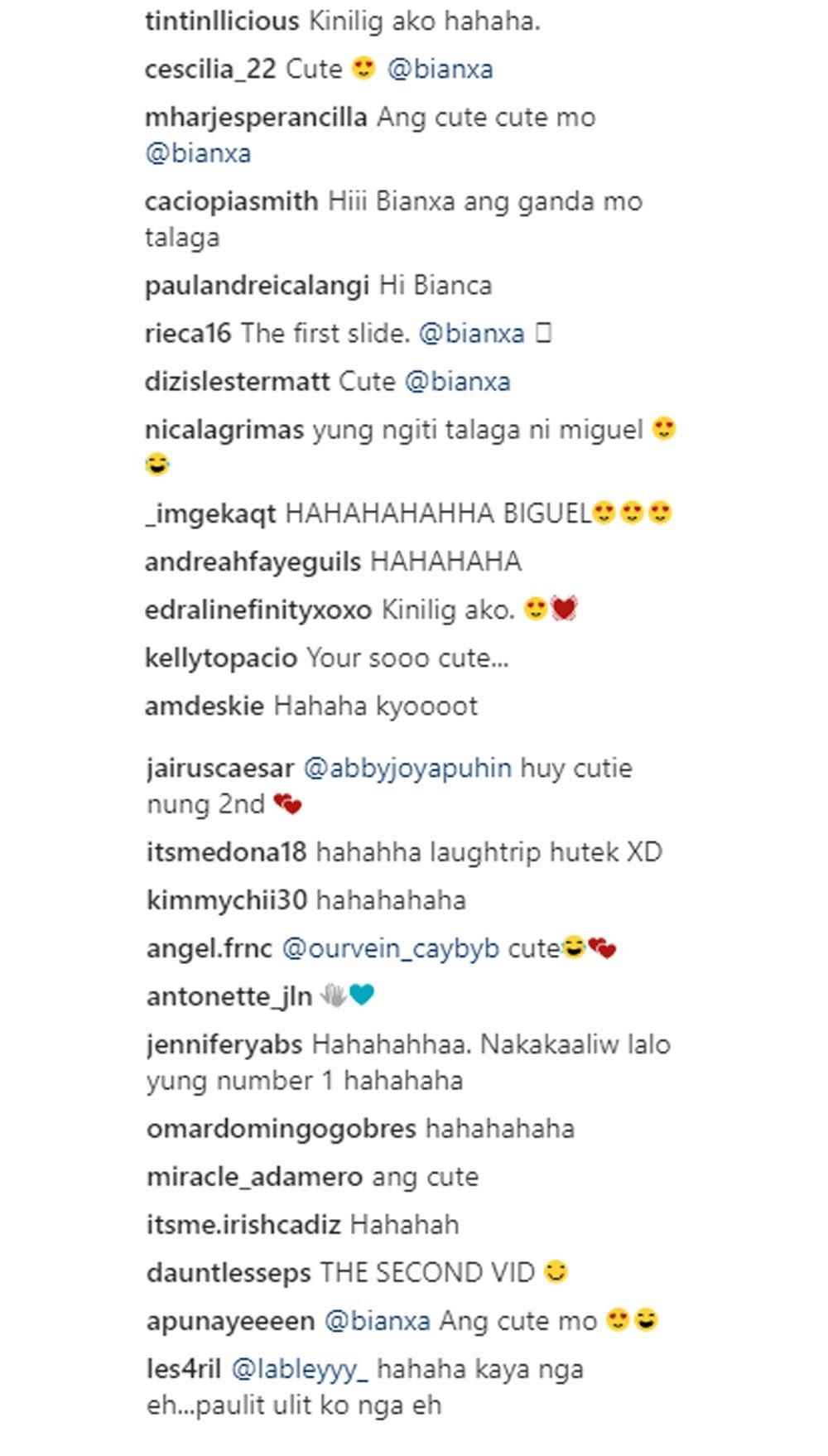Tap the @ourvein_caybyb mention
Screen dimensions: 828x1456
click(x=390, y=949)
